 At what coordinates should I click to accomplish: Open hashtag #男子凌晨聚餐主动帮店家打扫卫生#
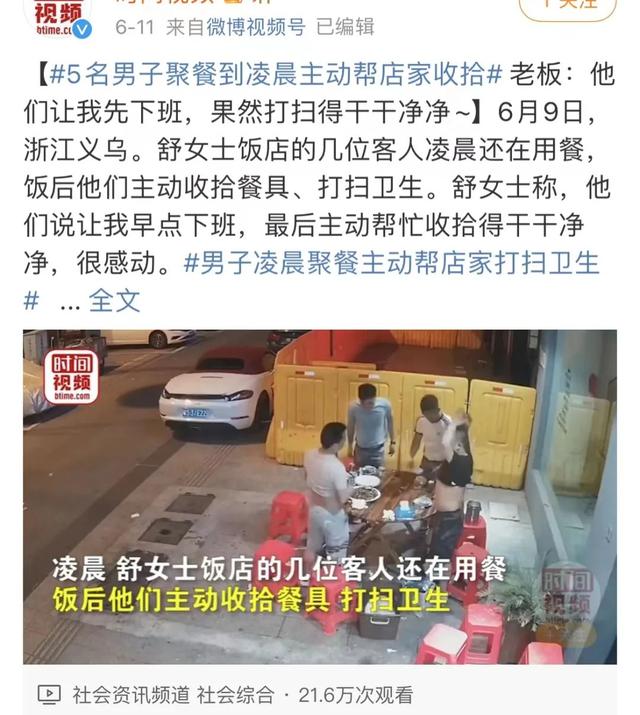[392, 263]
